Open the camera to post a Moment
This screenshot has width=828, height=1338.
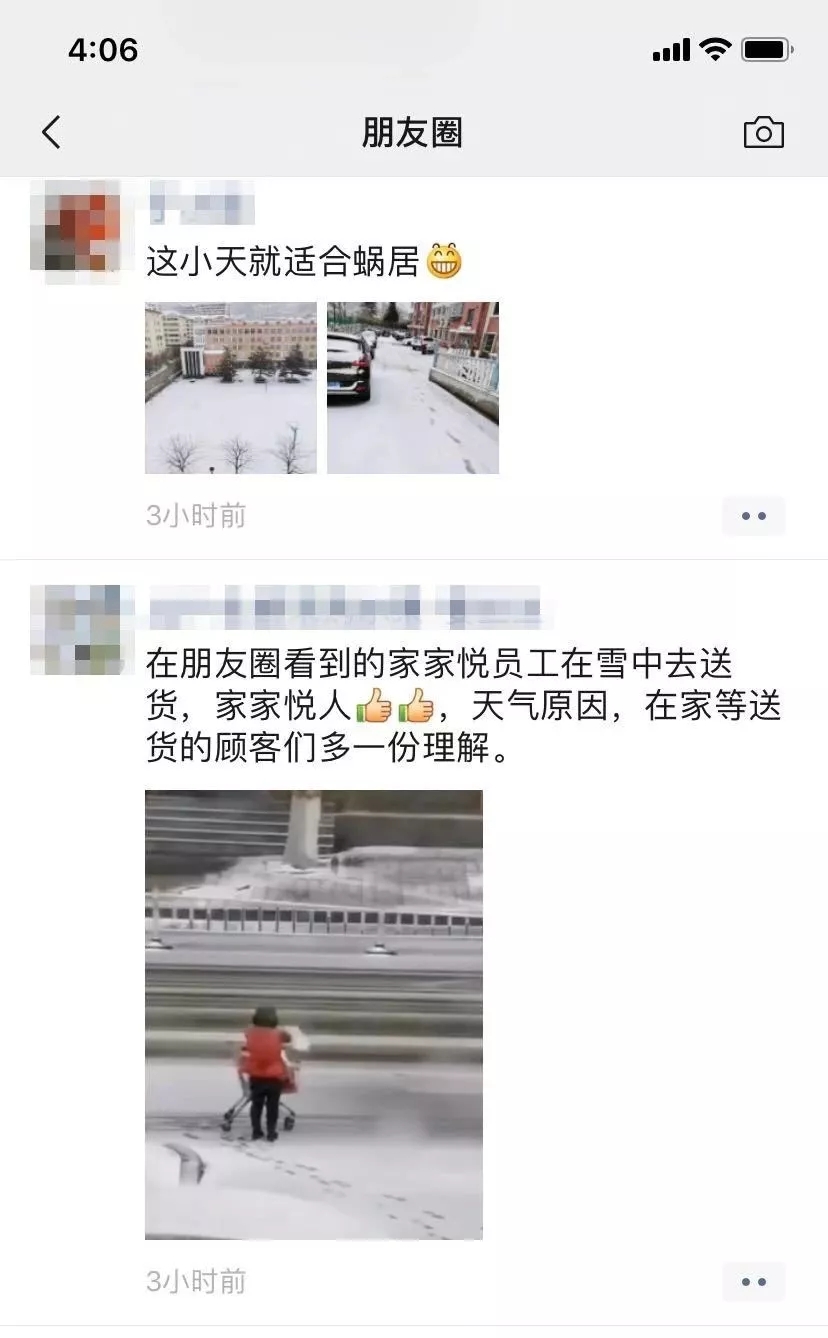[763, 133]
